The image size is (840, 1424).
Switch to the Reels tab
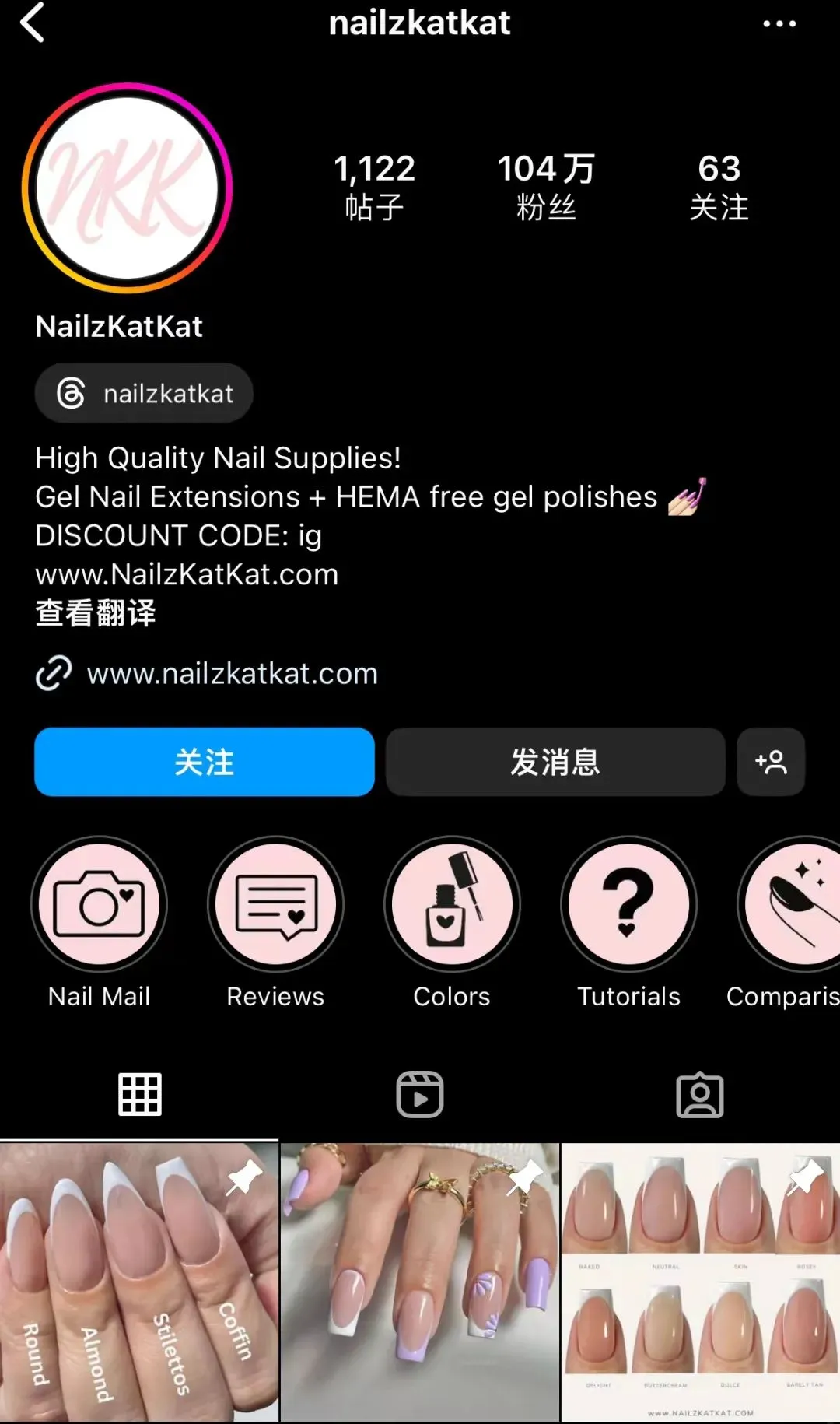pyautogui.click(x=420, y=1094)
